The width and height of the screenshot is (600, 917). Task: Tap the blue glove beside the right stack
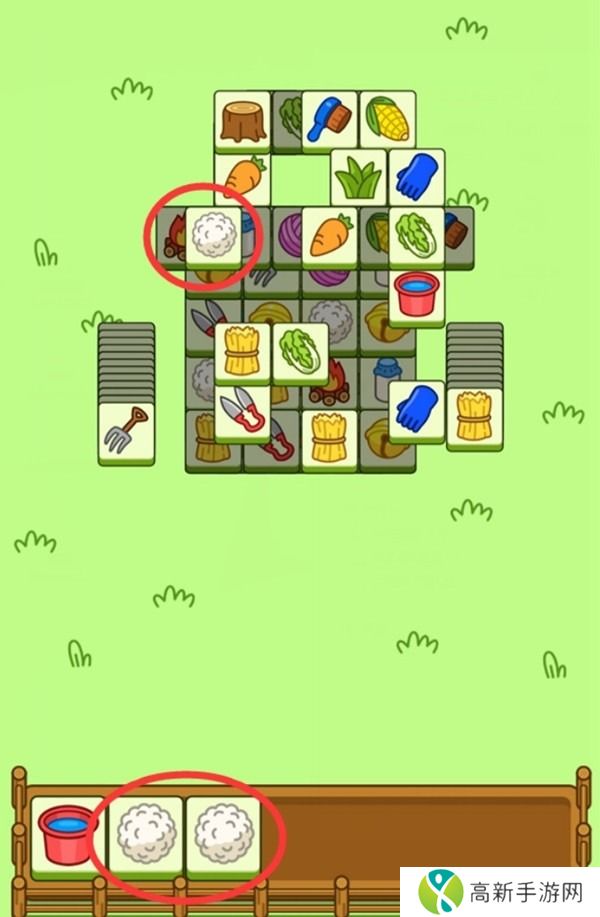(416, 410)
